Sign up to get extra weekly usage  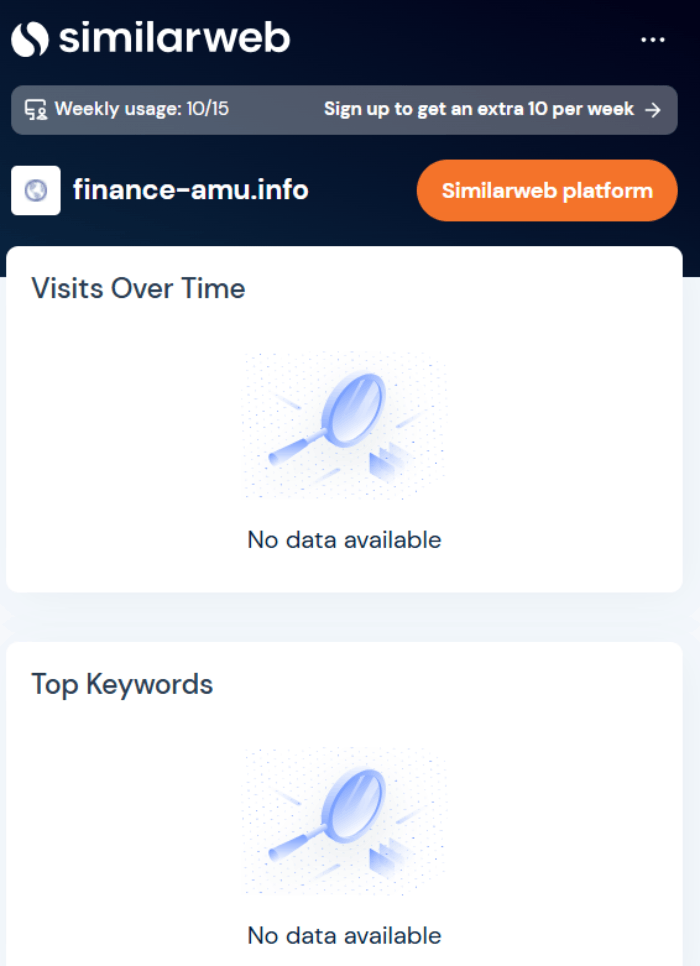pyautogui.click(x=491, y=109)
